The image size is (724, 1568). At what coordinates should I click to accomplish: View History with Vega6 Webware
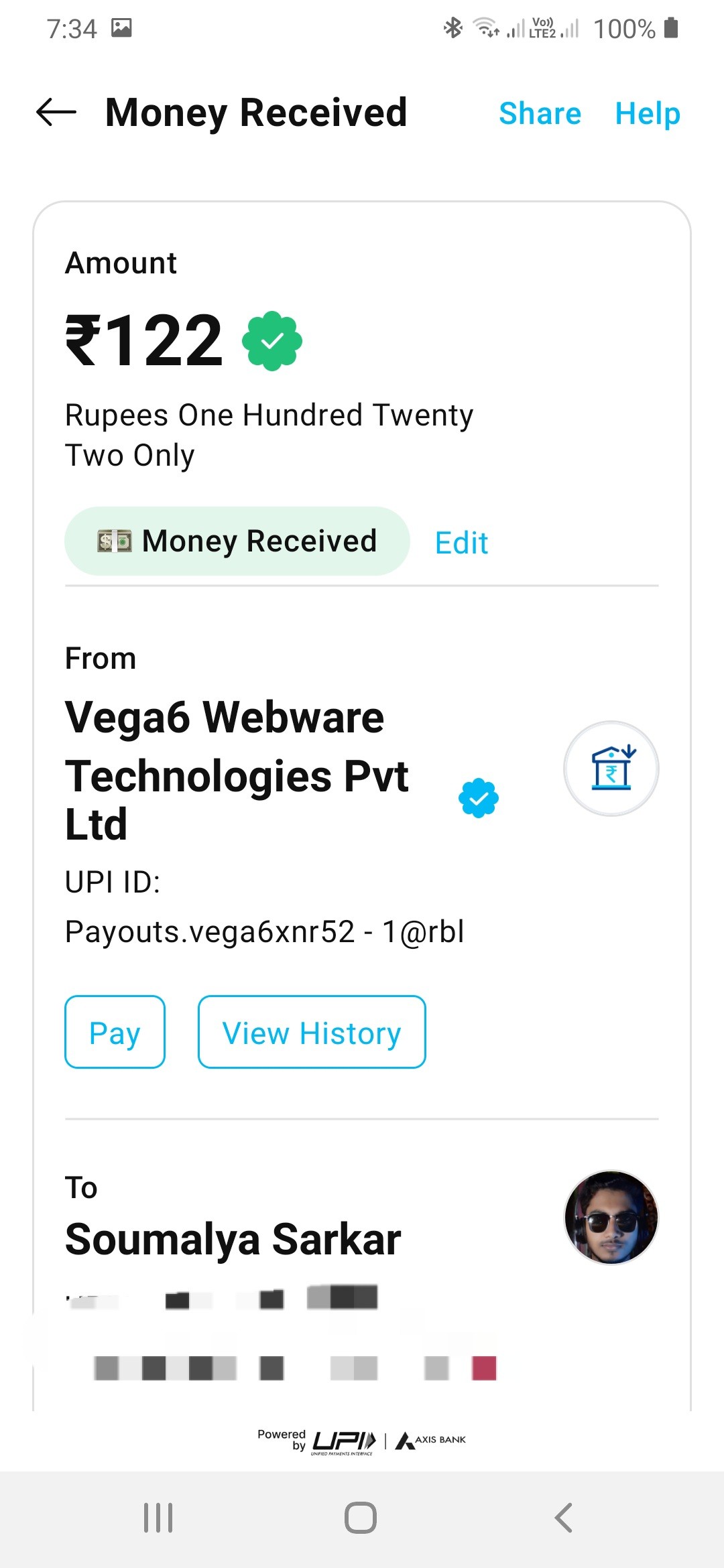click(x=312, y=1032)
